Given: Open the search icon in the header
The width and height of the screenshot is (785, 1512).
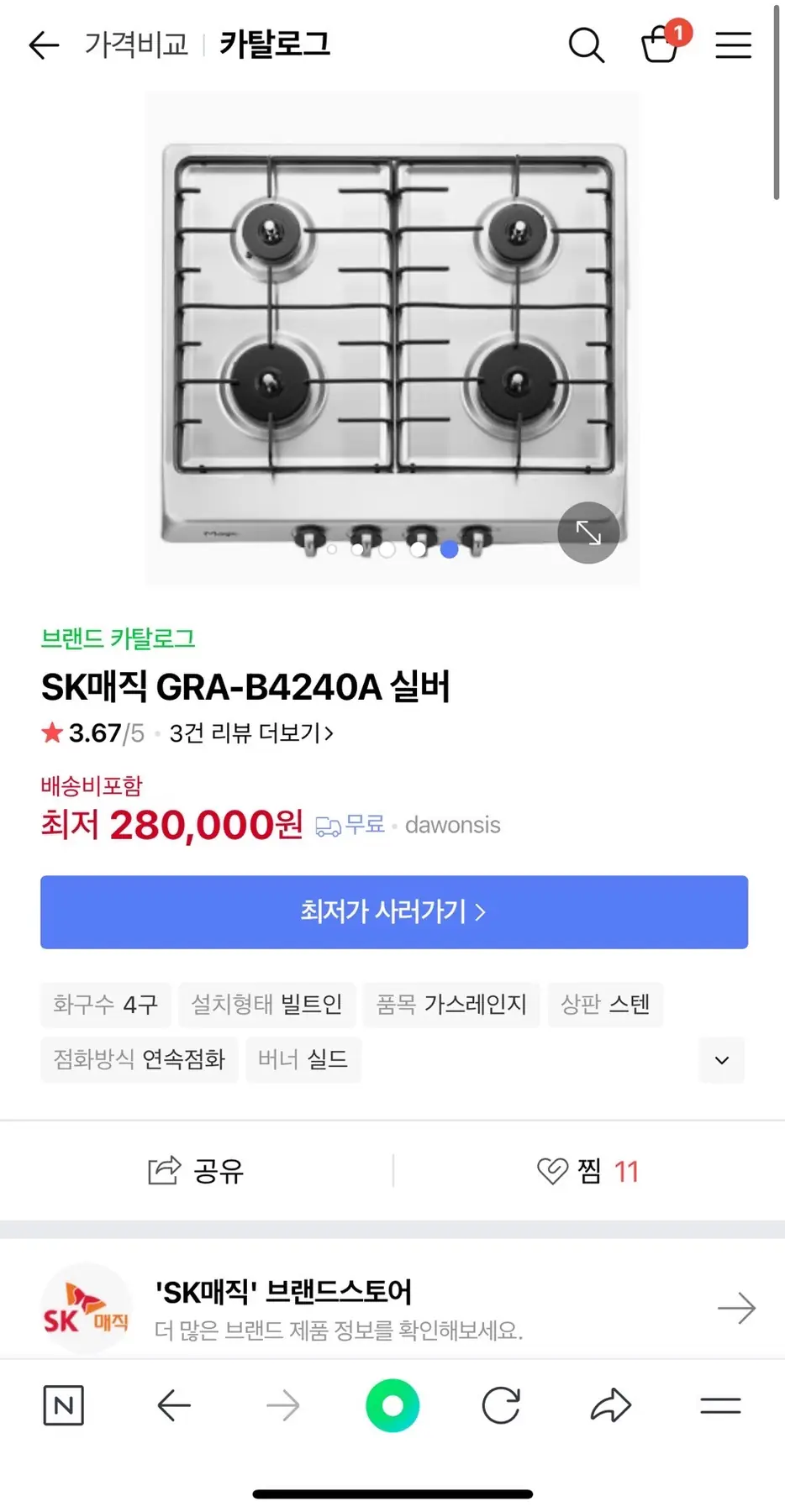Looking at the screenshot, I should pos(586,45).
